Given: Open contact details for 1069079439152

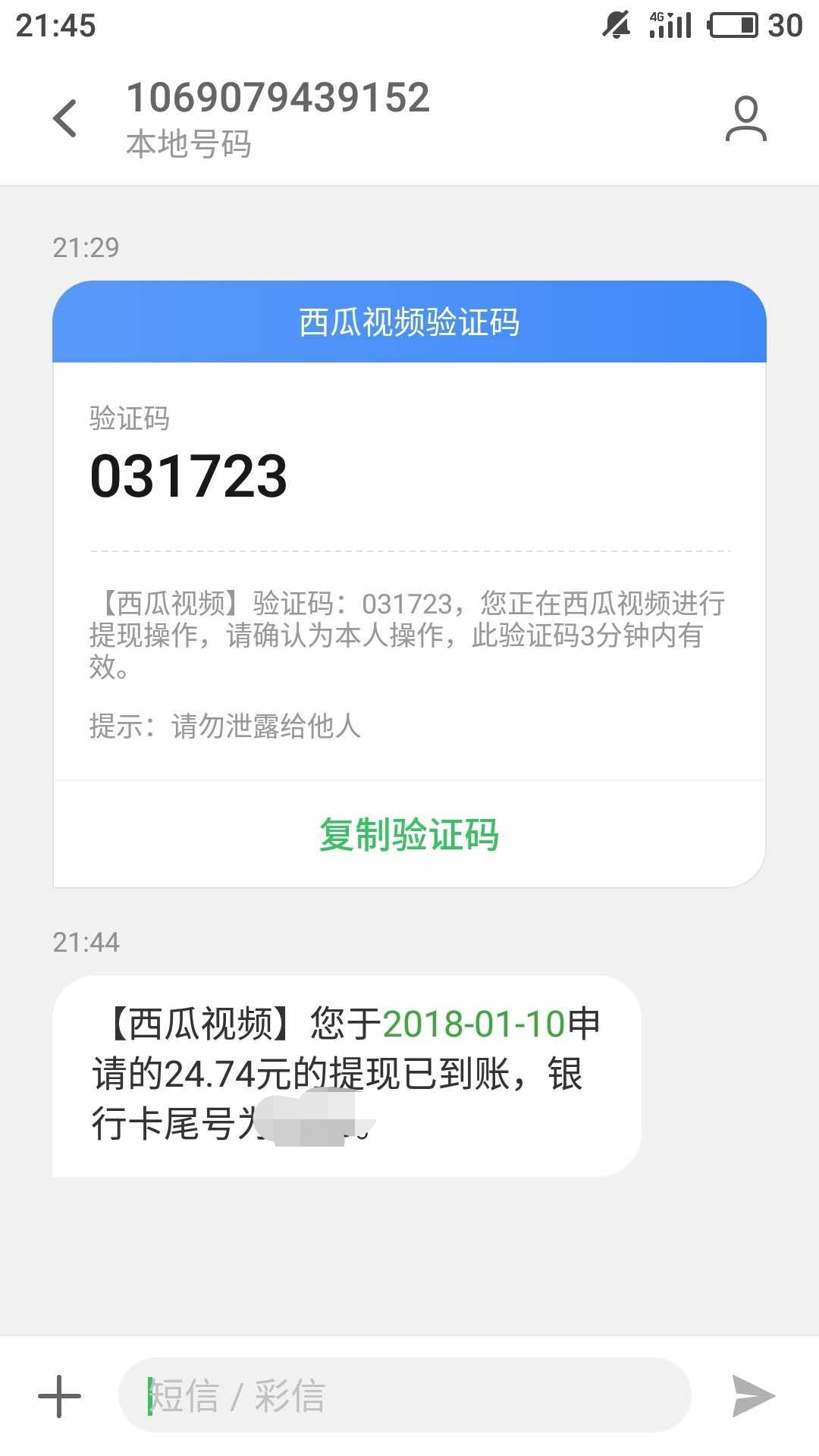Looking at the screenshot, I should click(745, 119).
